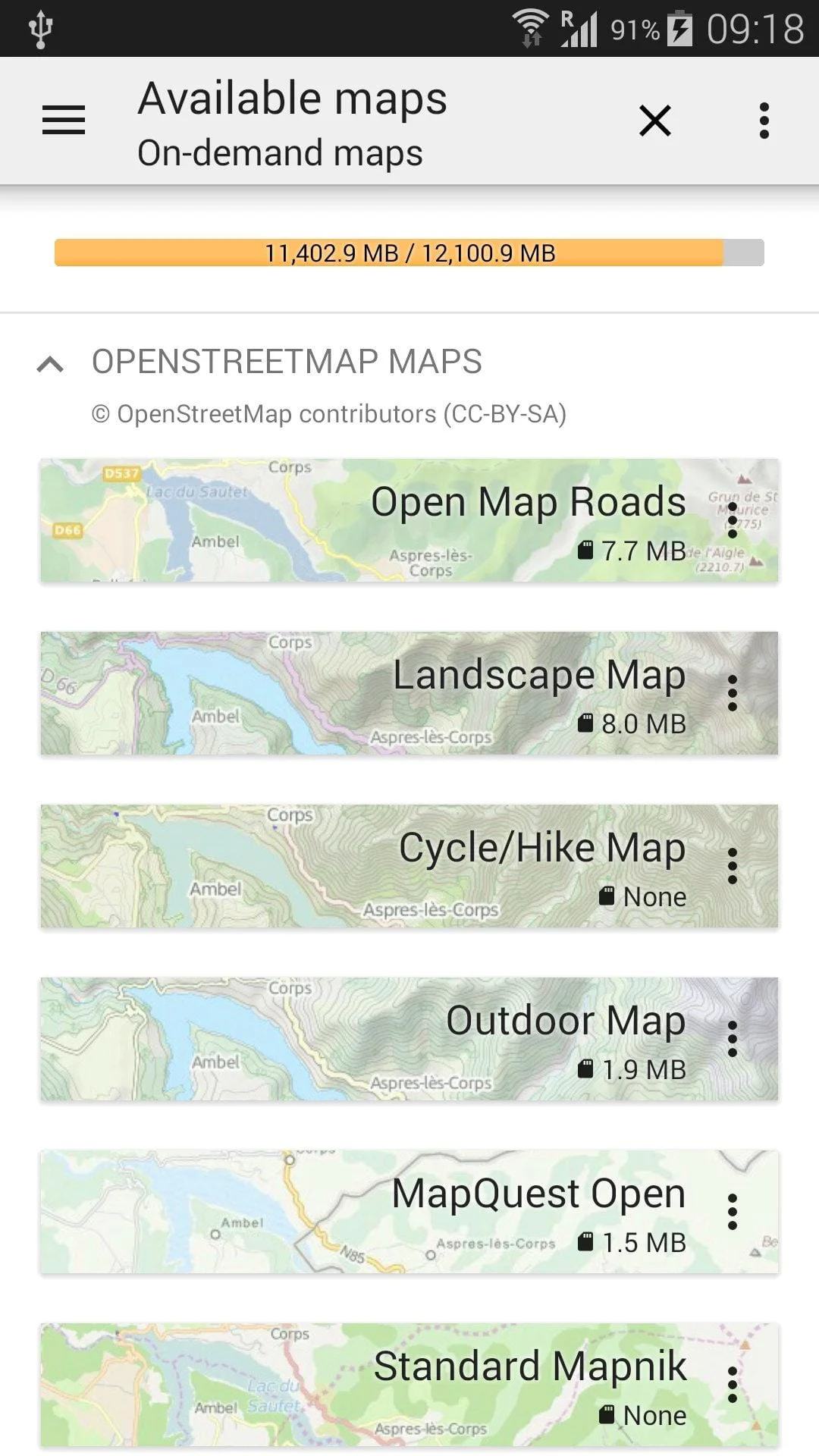Viewport: 819px width, 1456px height.
Task: Open the navigation drawer
Action: pyautogui.click(x=64, y=120)
